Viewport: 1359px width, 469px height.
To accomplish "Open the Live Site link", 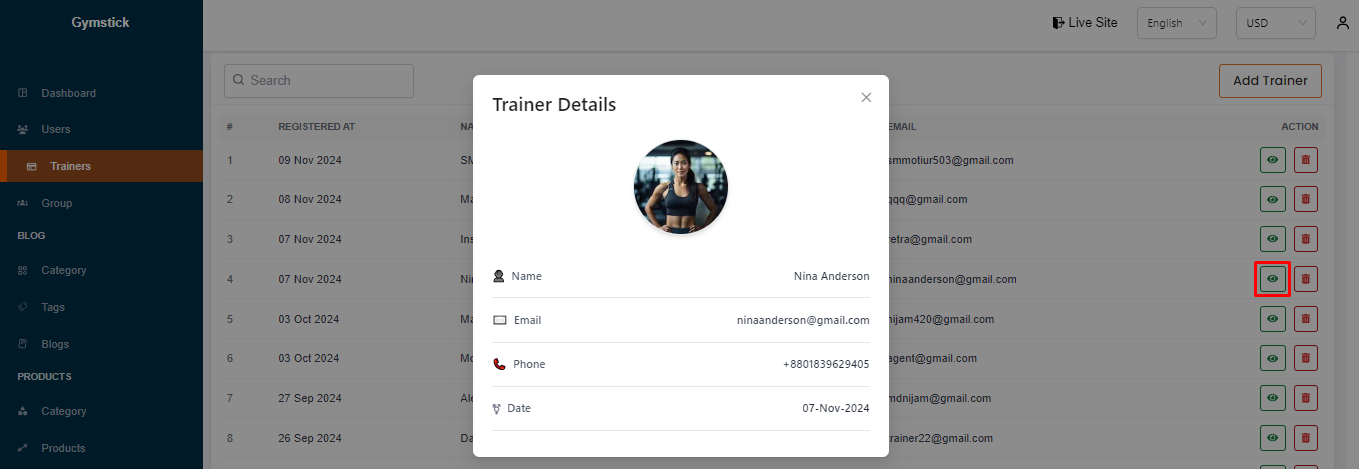I will [1085, 22].
